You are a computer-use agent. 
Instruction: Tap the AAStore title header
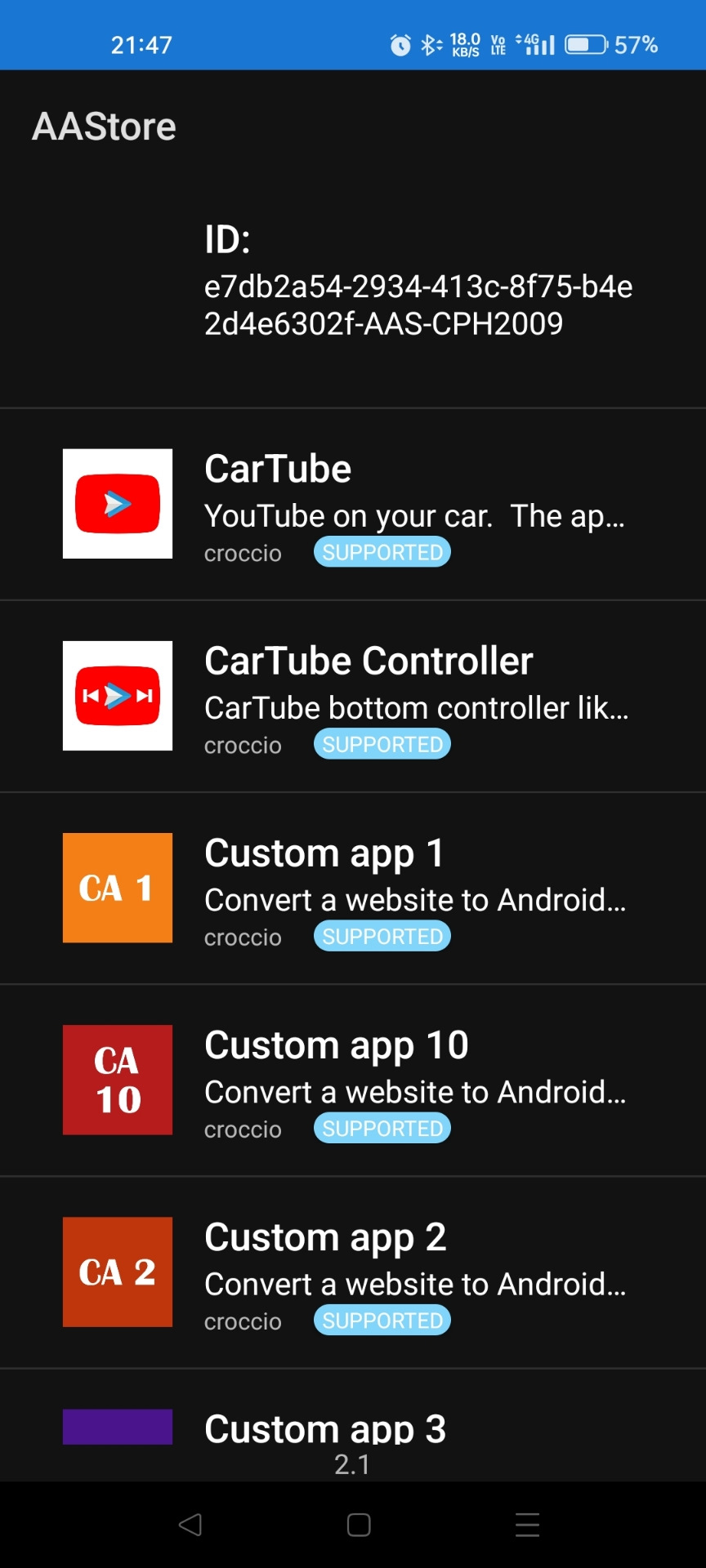[x=103, y=126]
